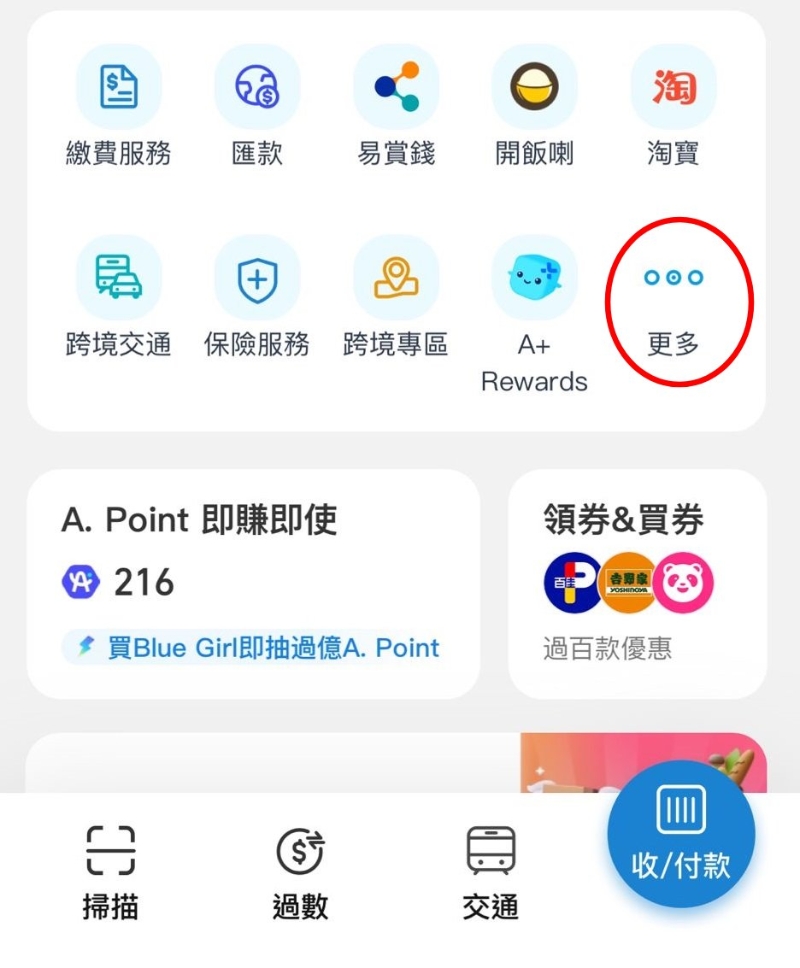Tap the 買Blue Girl即抽過億A. Point promotion

pos(250,648)
